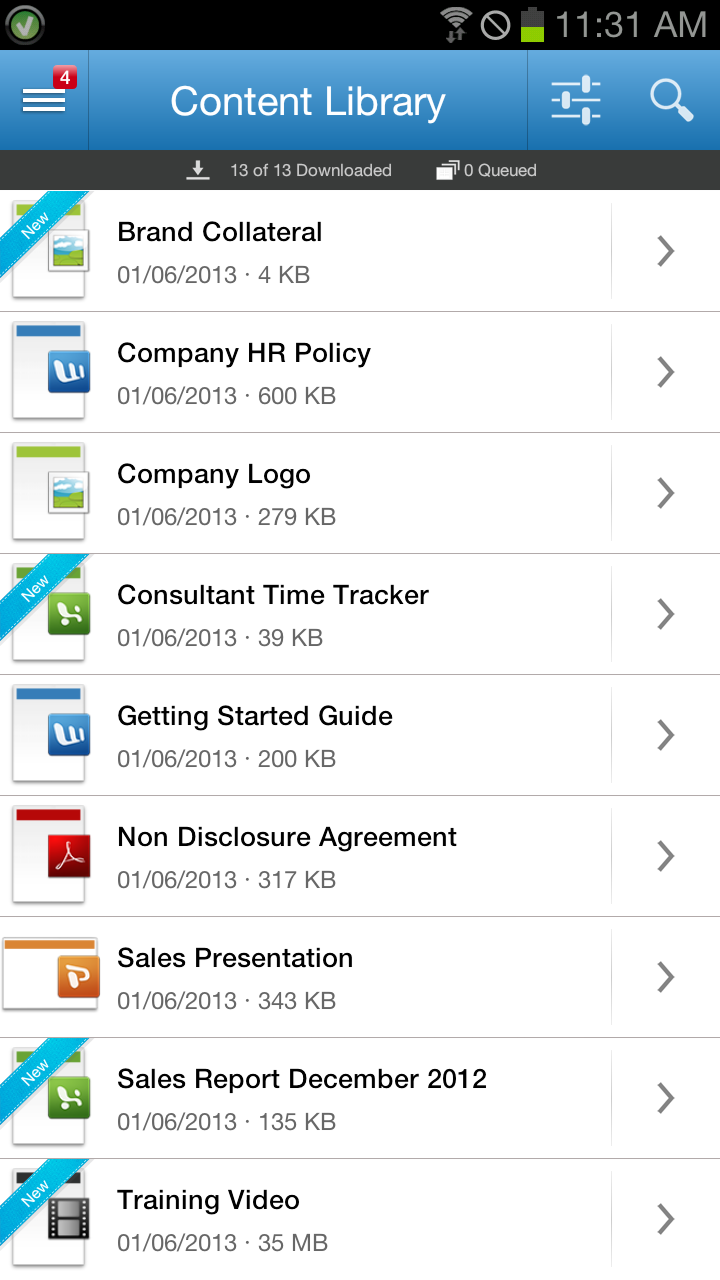Expand details for Brand Collateral
Image resolution: width=720 pixels, height=1280 pixels.
click(664, 251)
